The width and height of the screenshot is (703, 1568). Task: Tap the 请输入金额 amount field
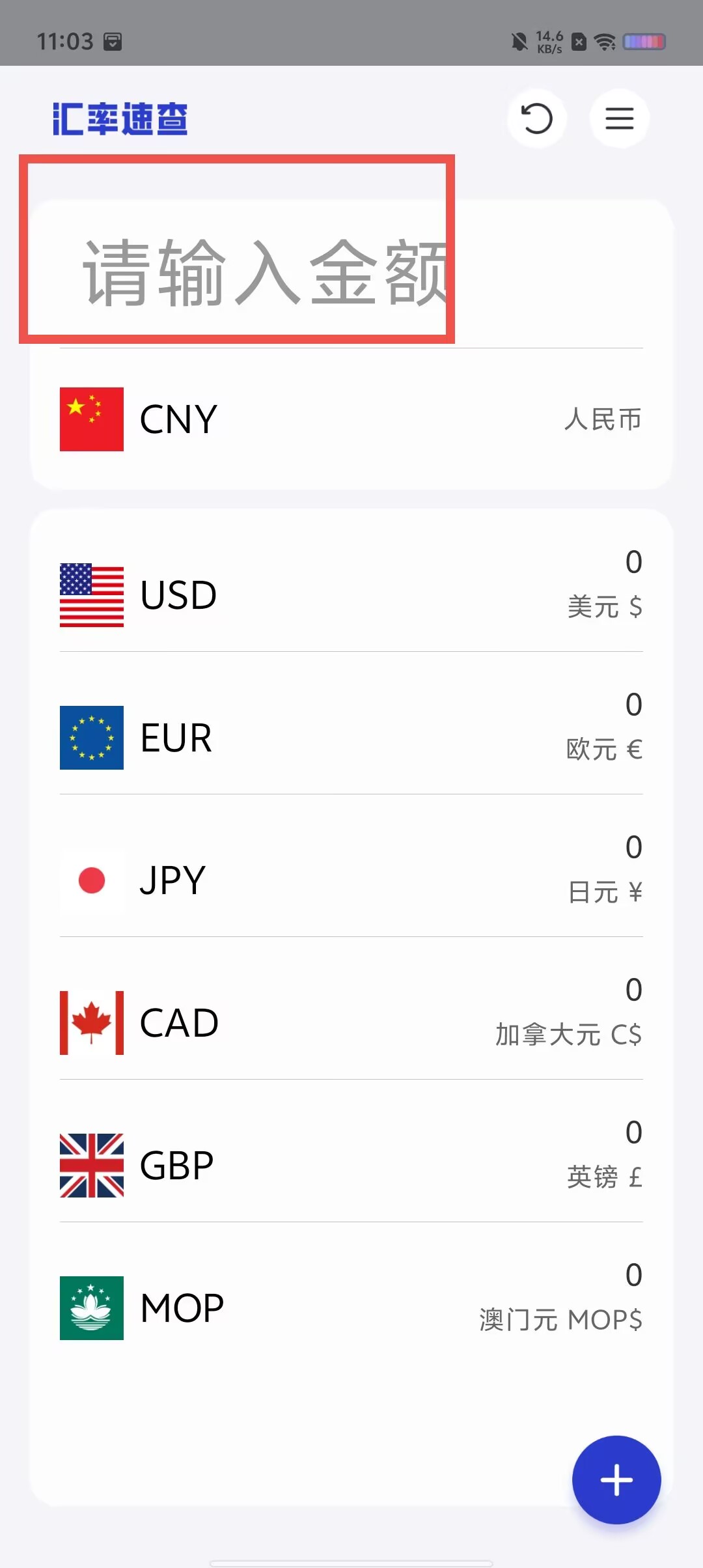coord(351,273)
